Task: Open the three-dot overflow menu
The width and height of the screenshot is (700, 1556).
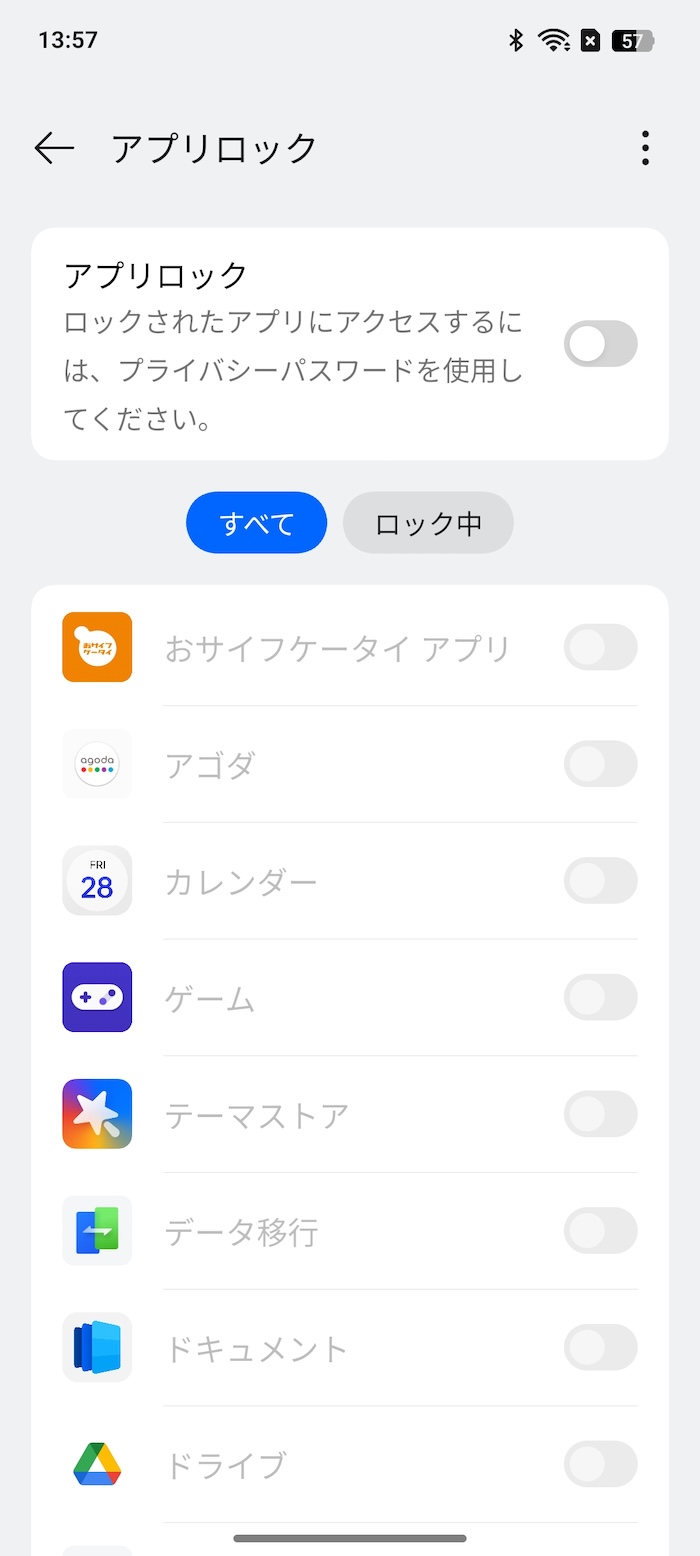Action: click(x=645, y=148)
